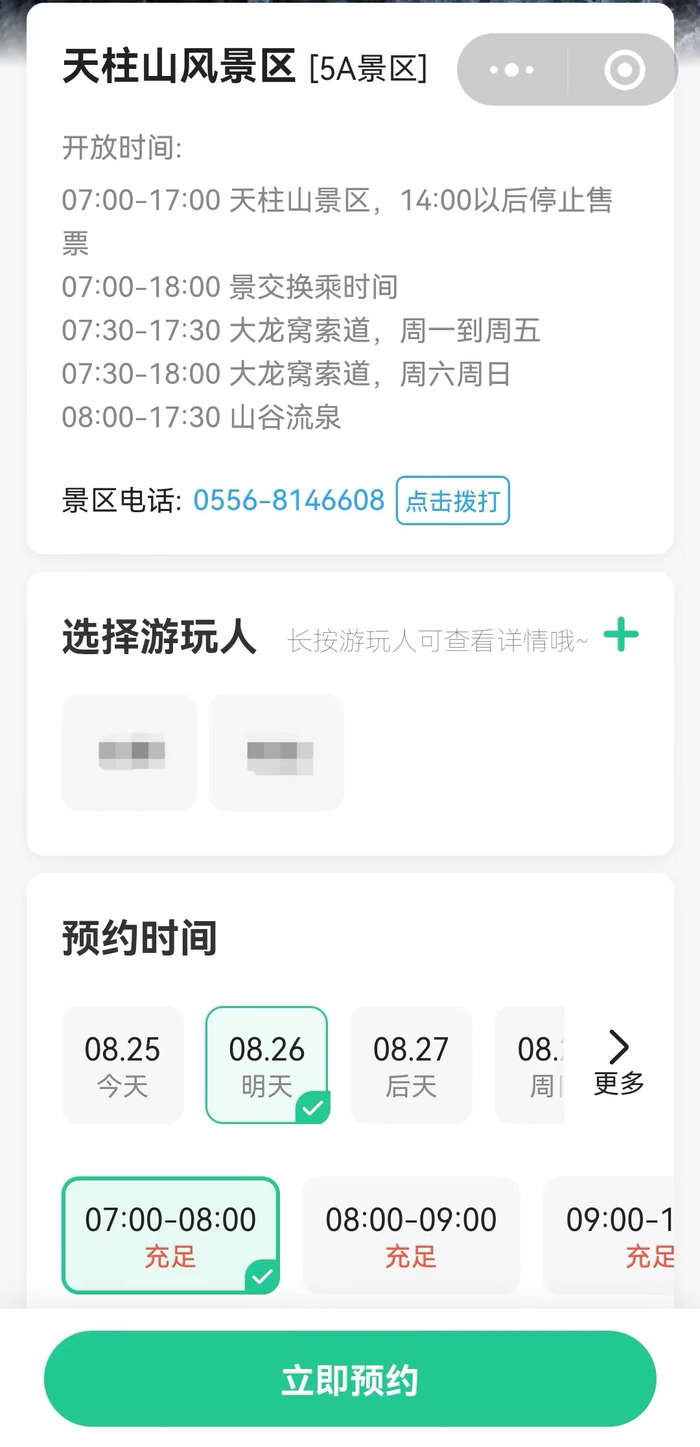The image size is (700, 1447).
Task: Call the scenic area number 0556-8146608
Action: 289,500
